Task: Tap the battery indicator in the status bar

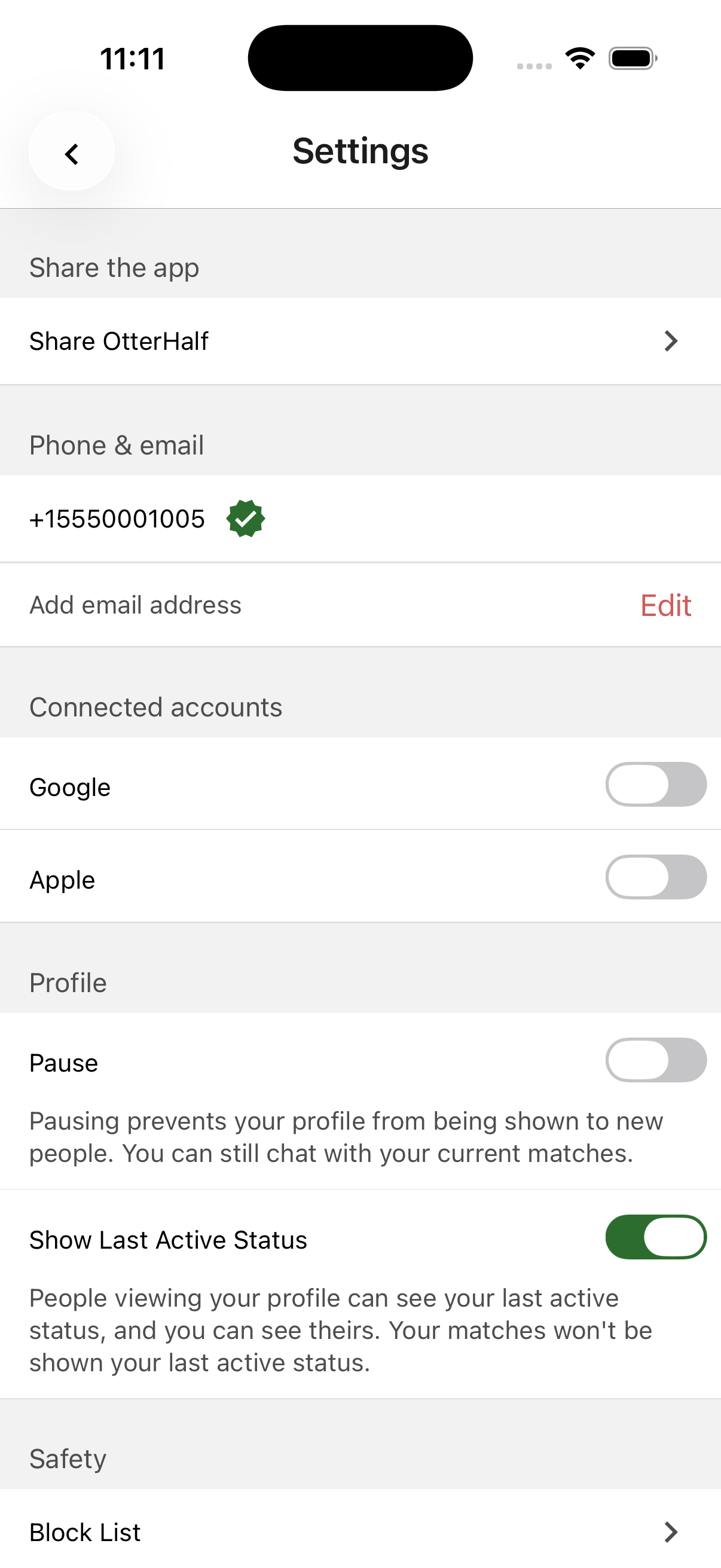Action: click(x=631, y=58)
